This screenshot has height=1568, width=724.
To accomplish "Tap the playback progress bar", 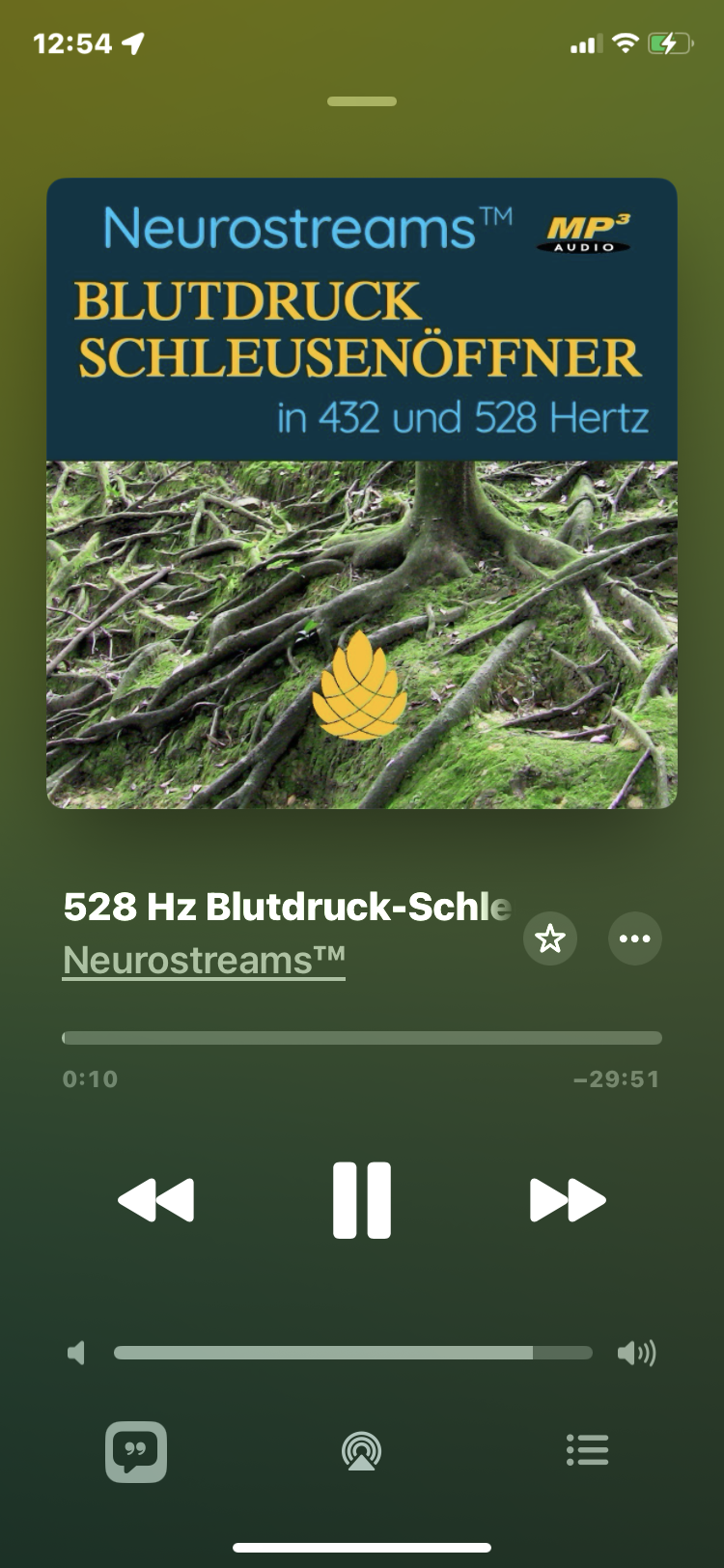I will pyautogui.click(x=362, y=1038).
